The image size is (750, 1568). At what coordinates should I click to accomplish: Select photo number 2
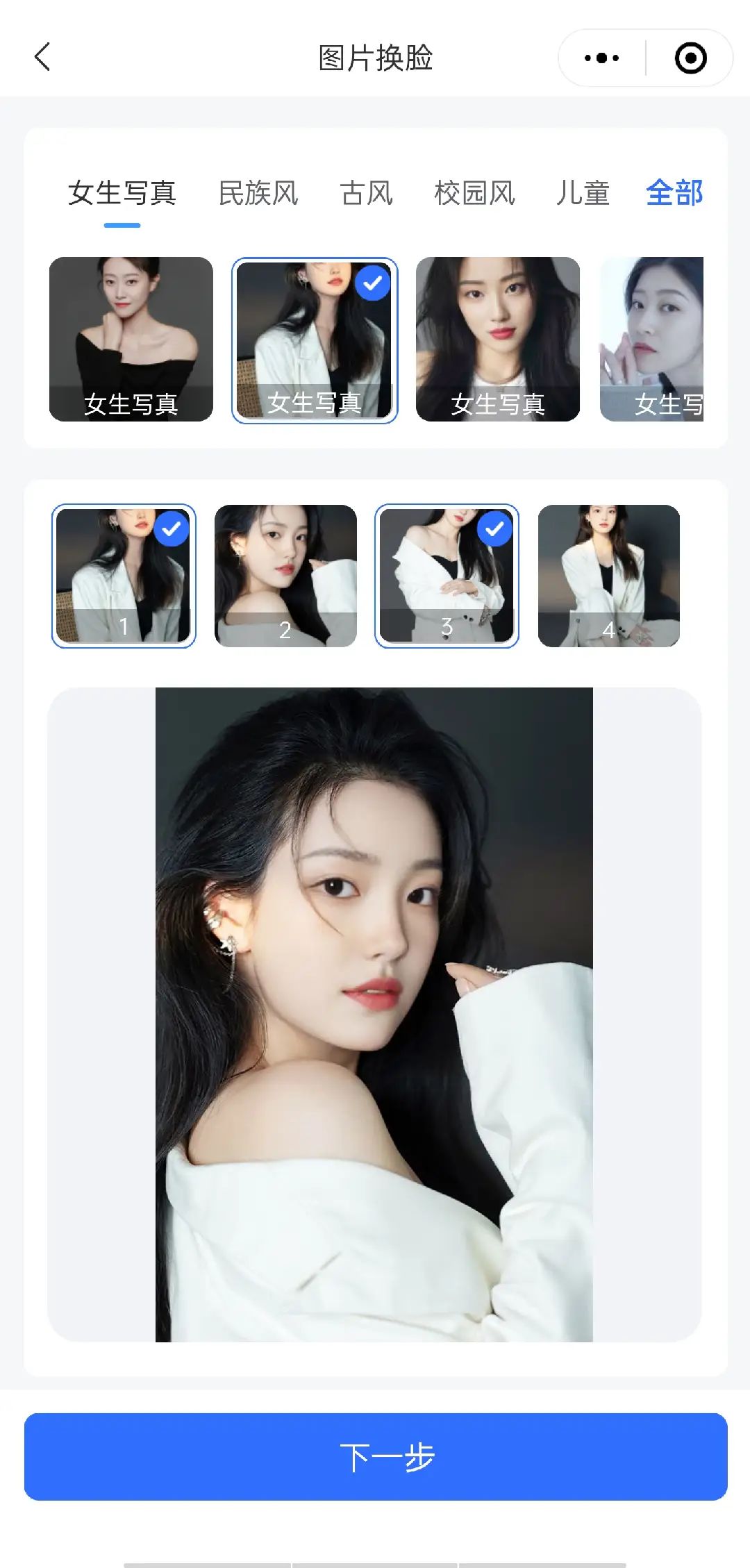coord(285,576)
